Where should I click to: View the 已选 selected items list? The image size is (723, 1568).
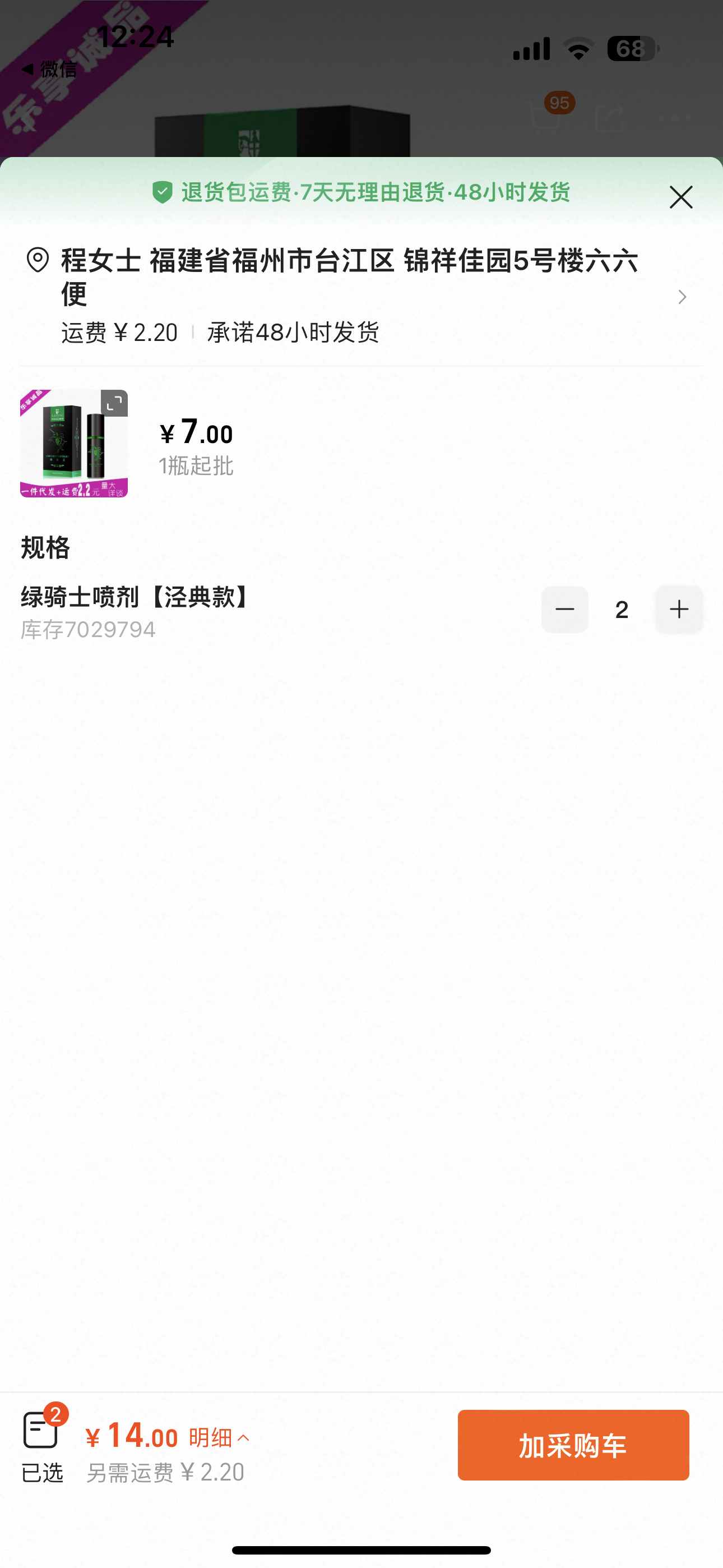click(x=41, y=1444)
